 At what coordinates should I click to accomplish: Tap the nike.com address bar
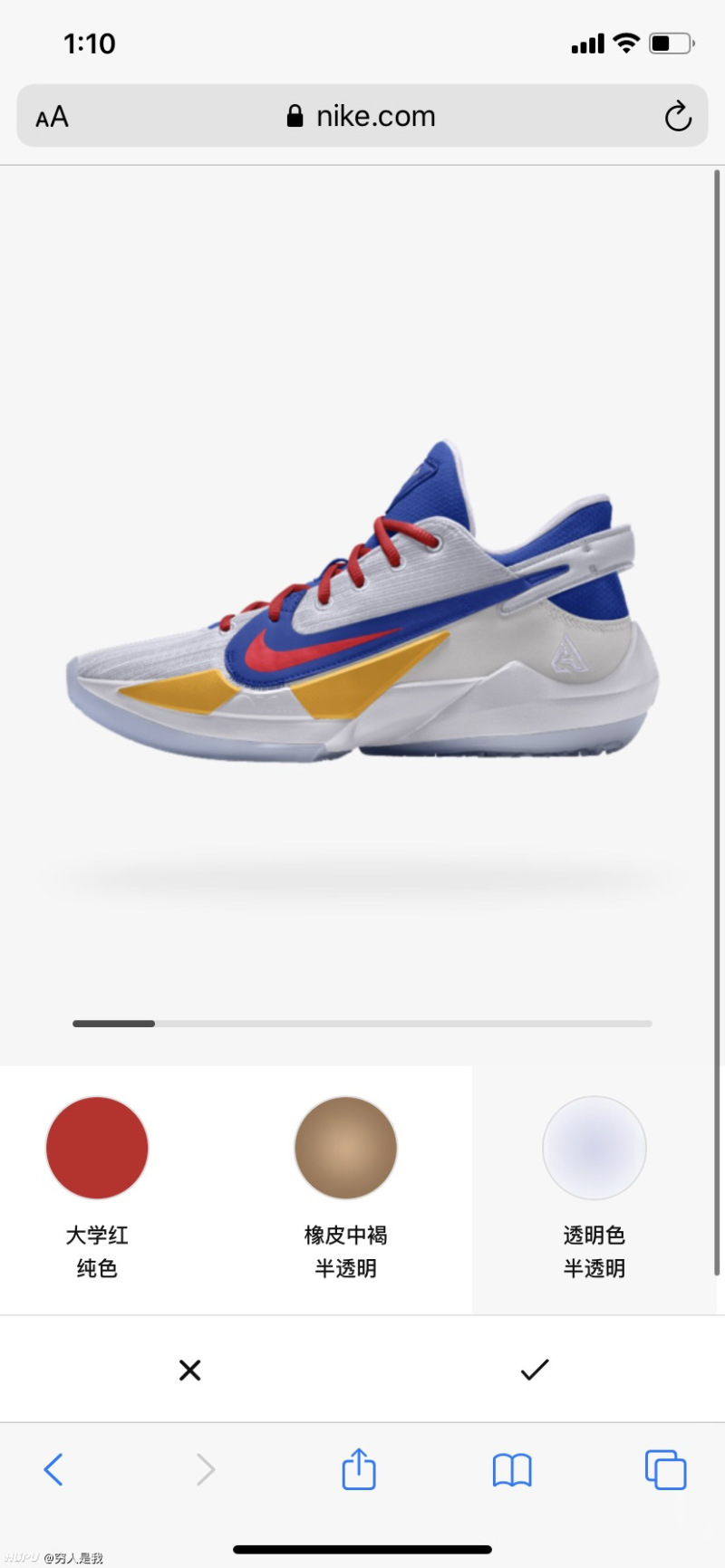[362, 117]
